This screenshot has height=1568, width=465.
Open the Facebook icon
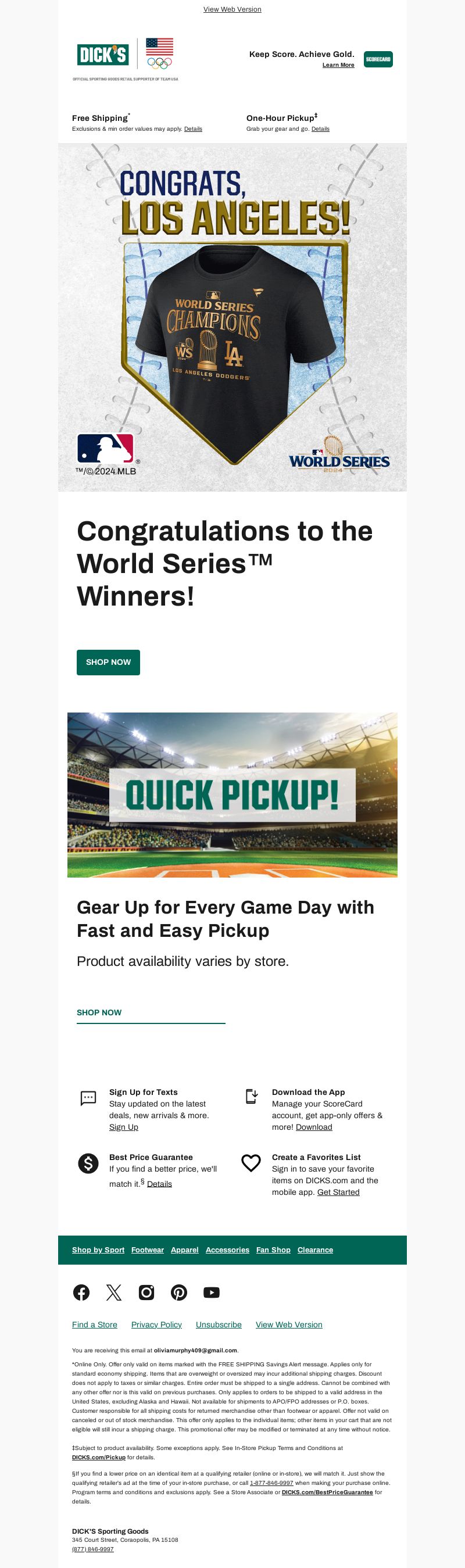tap(81, 1293)
